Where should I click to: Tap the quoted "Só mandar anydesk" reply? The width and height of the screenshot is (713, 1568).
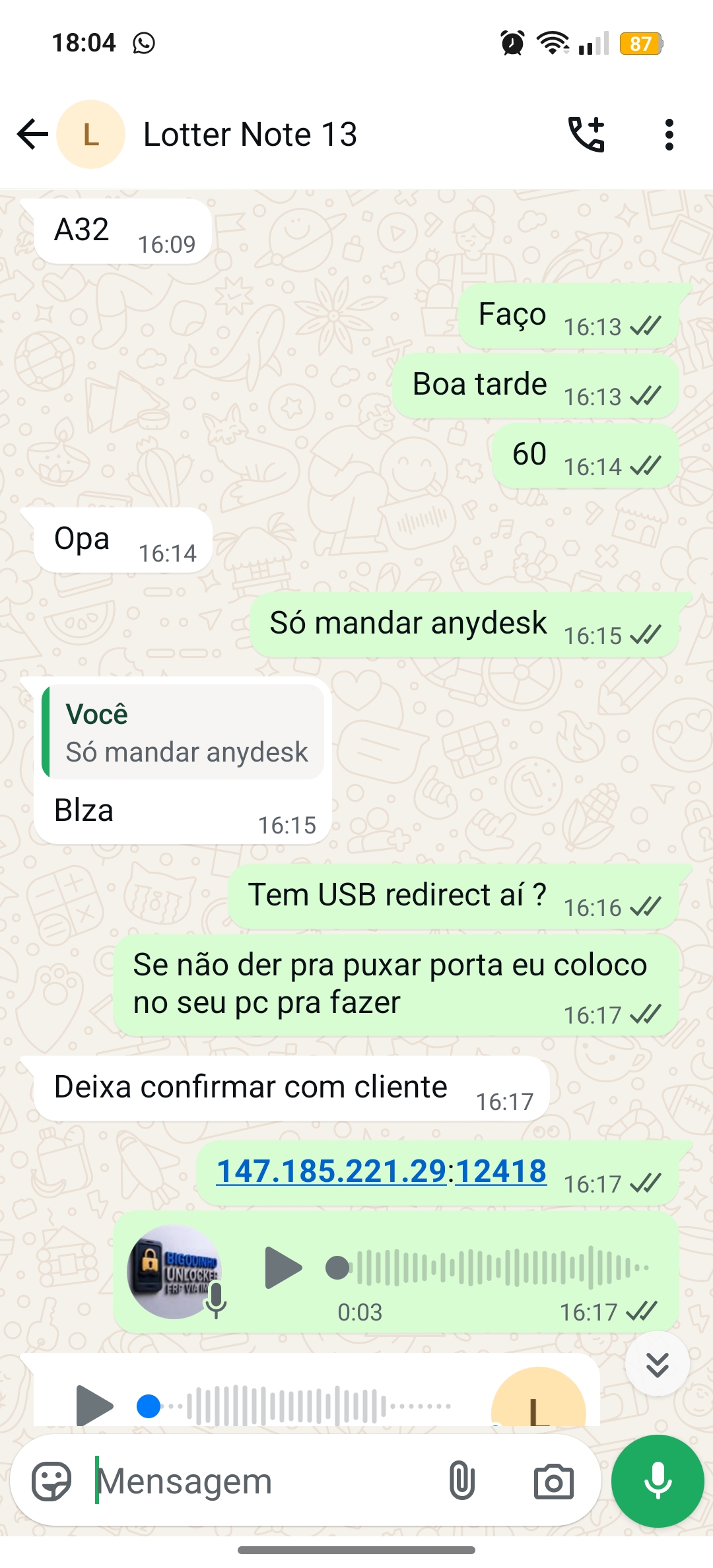pos(184,733)
